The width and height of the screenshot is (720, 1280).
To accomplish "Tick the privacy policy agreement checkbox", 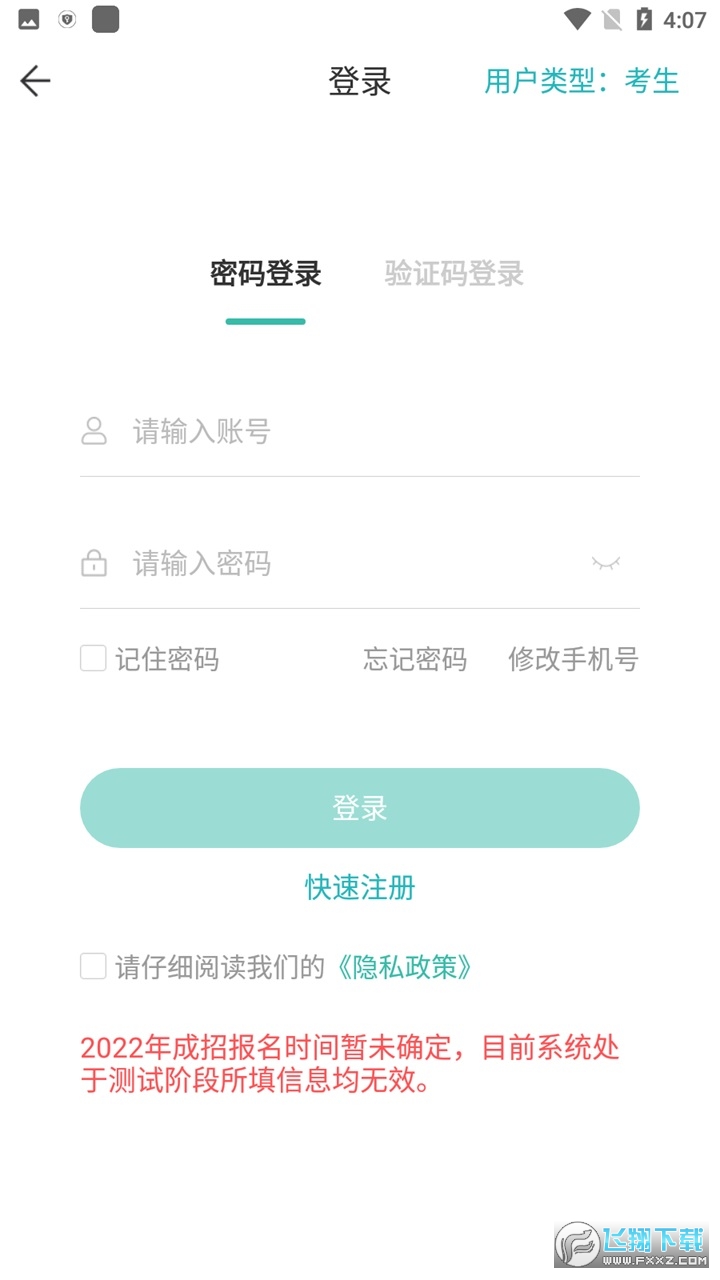I will coord(94,967).
